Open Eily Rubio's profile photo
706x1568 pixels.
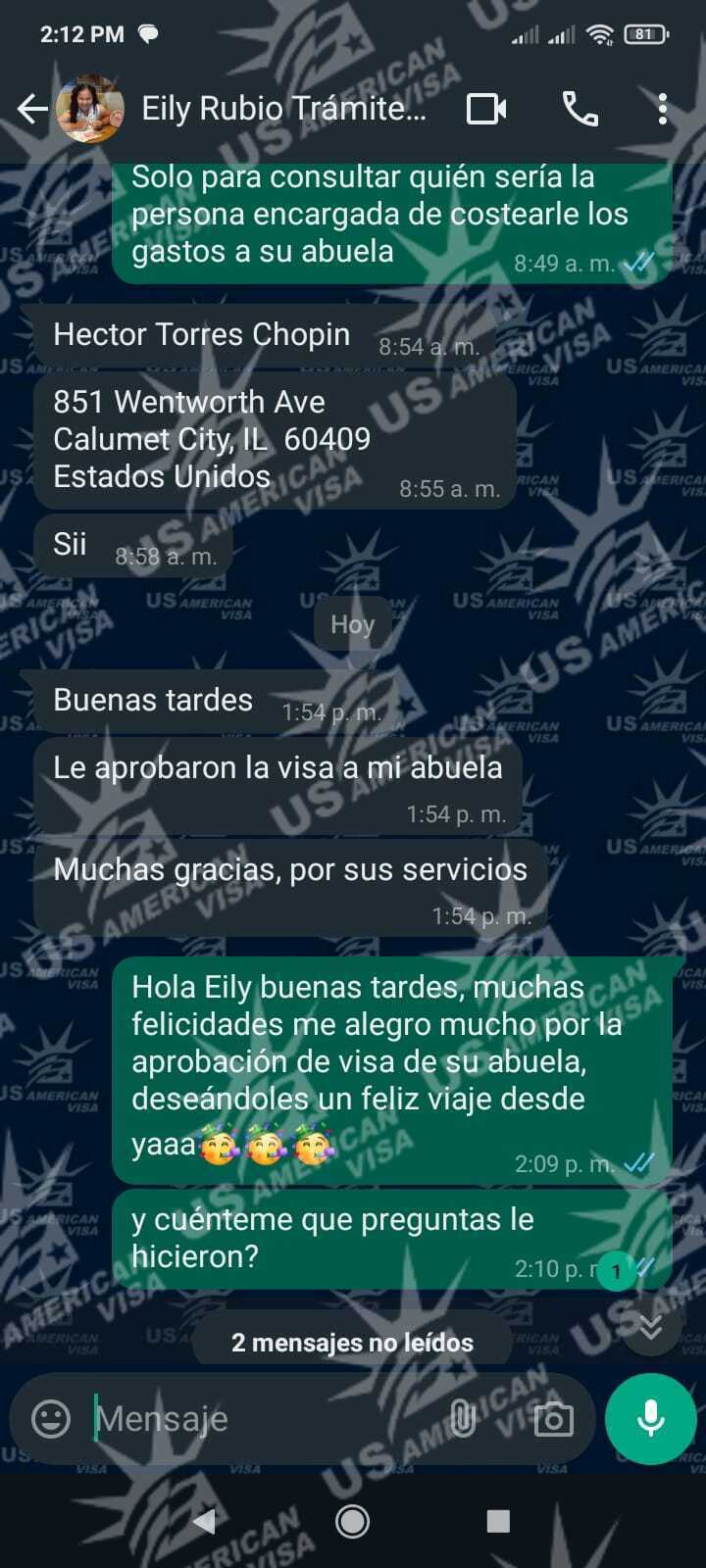coord(90,109)
